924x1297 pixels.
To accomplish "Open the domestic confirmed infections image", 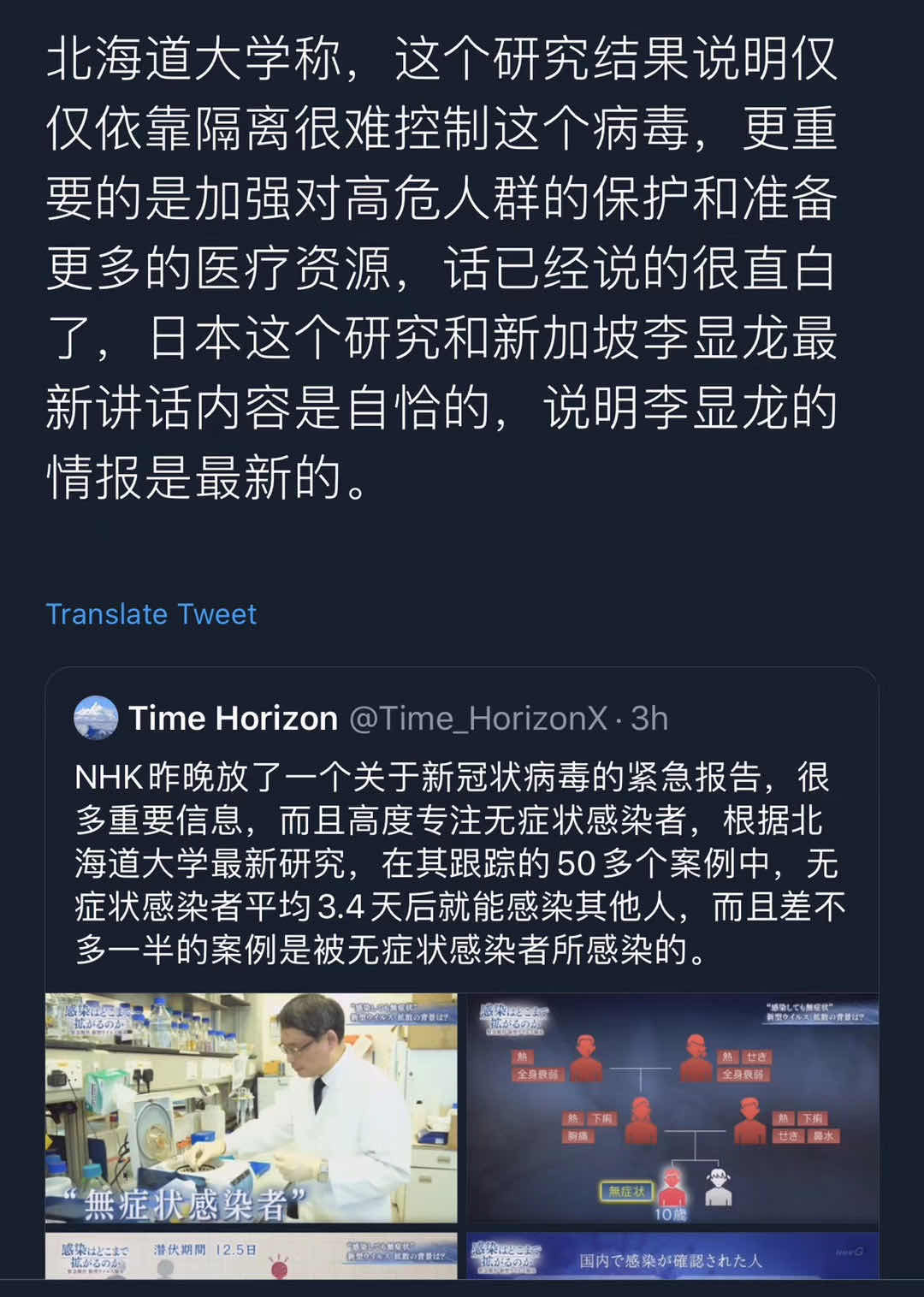I will (672, 1256).
